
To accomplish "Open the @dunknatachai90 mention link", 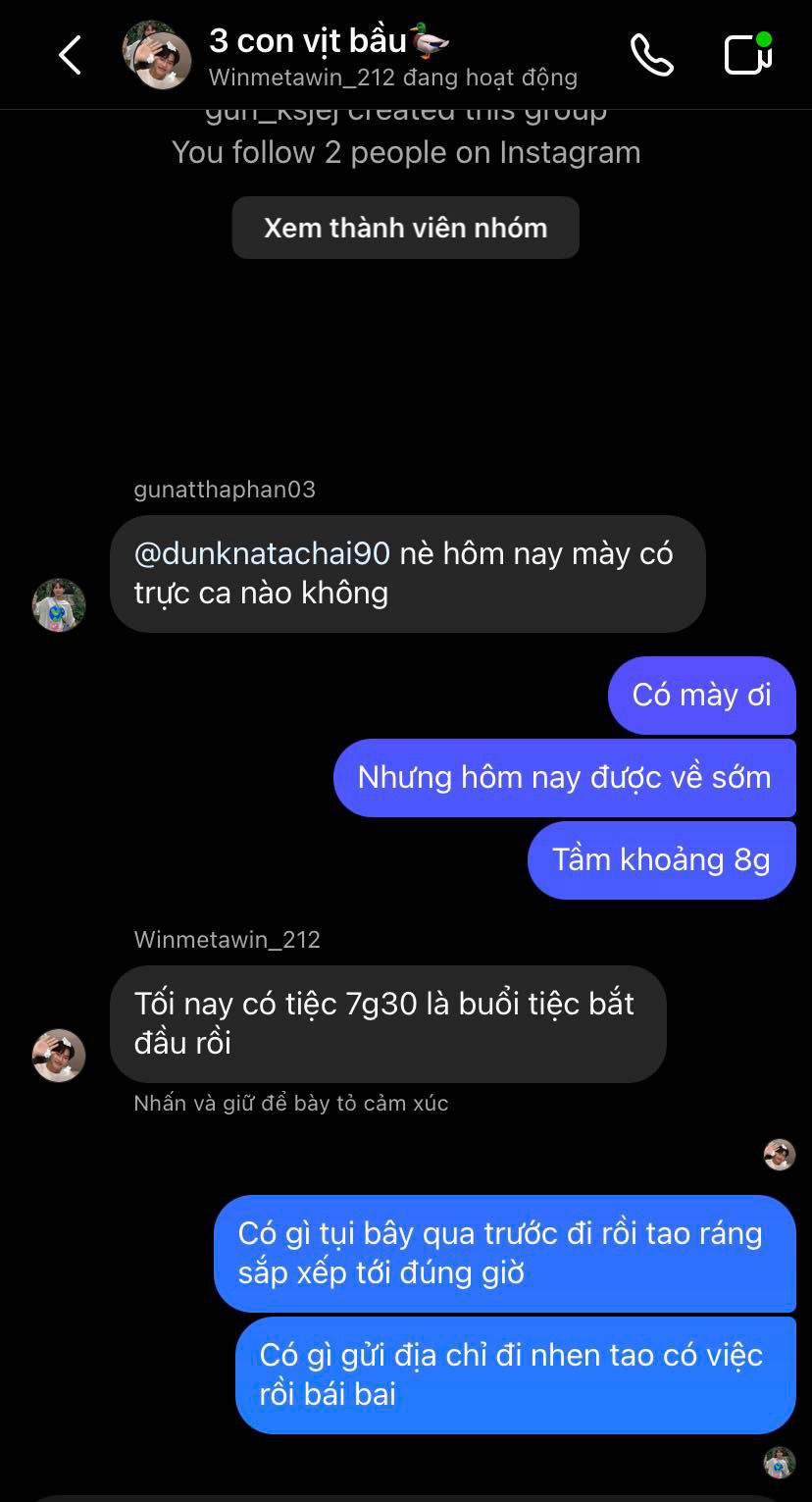I will point(262,554).
